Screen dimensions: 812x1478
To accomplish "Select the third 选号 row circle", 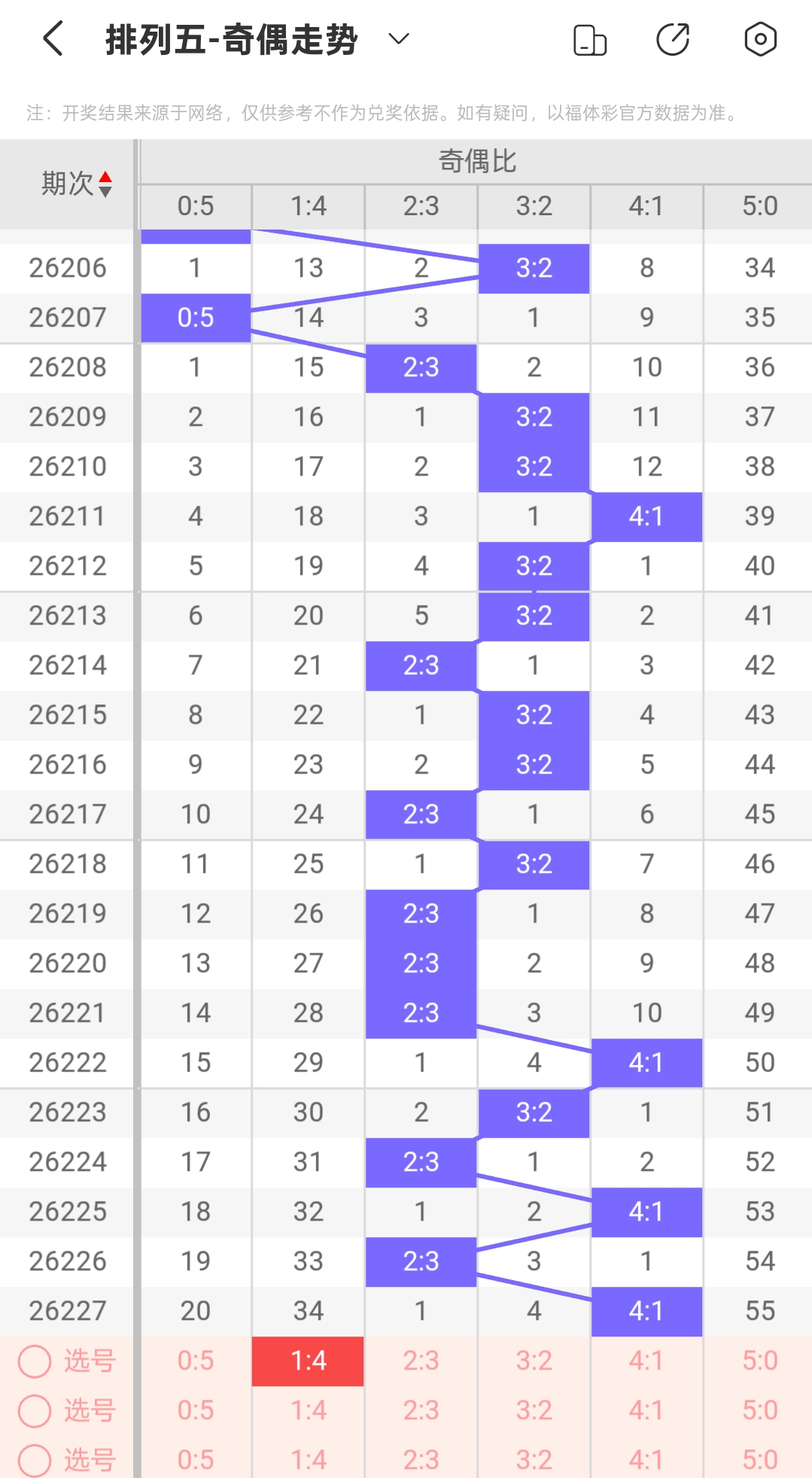I will coord(35,1461).
